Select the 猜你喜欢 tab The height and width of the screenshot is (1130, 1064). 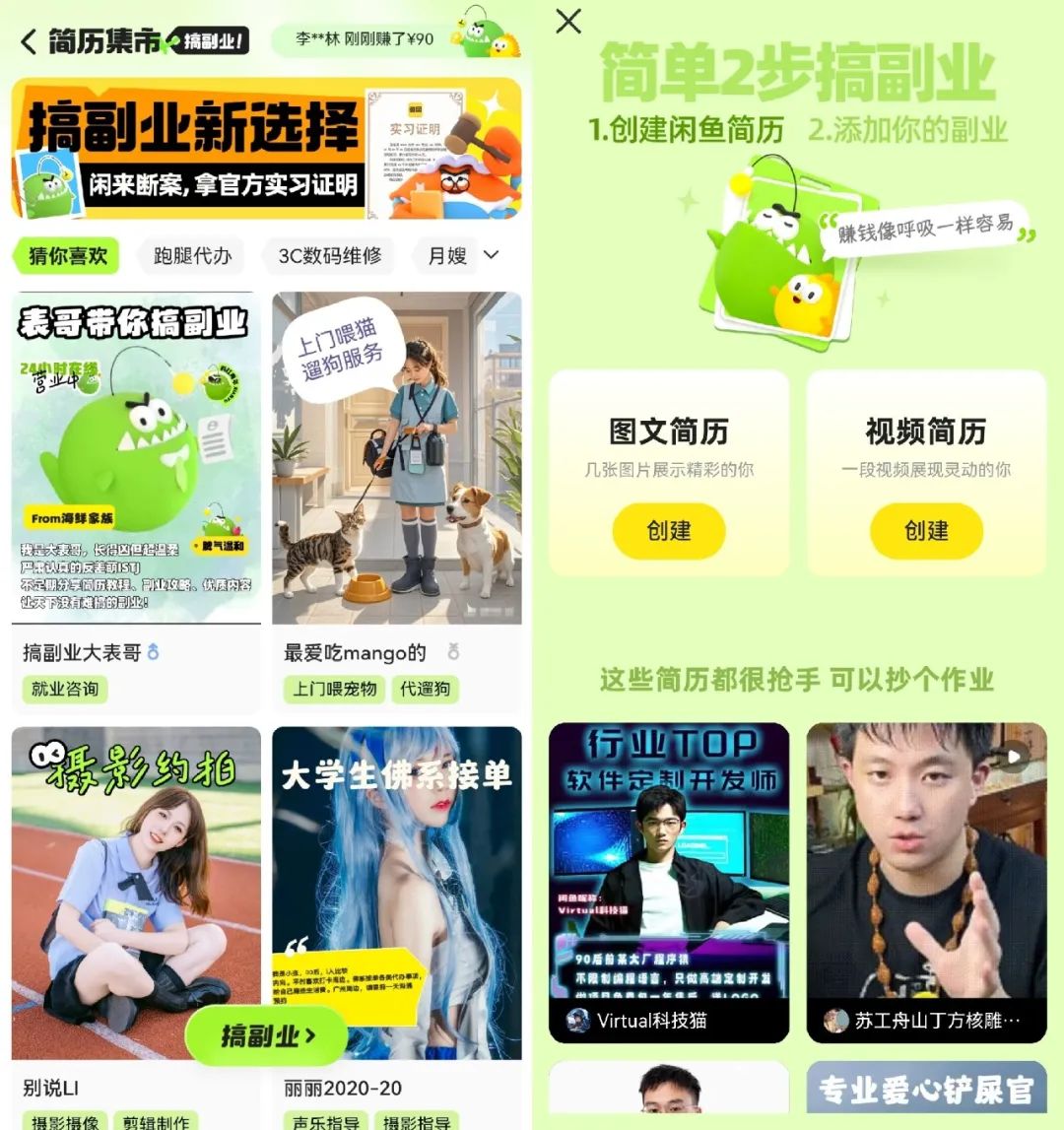pos(67,256)
